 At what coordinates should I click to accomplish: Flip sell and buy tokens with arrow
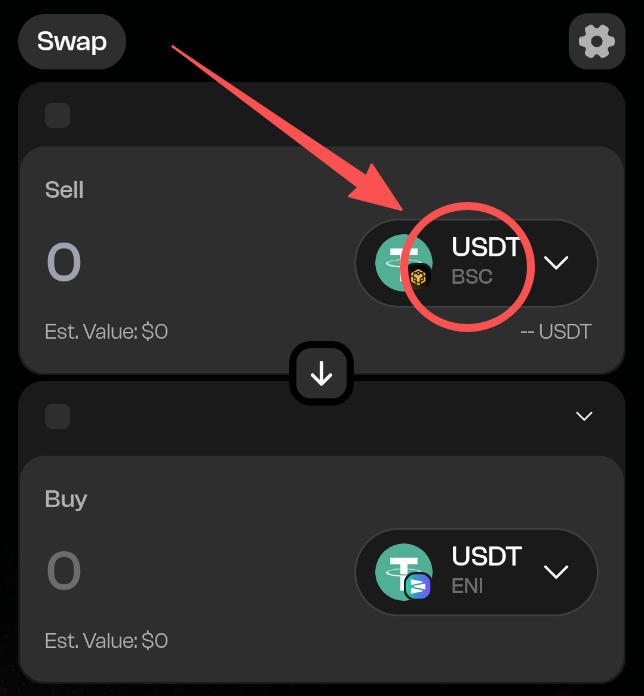click(321, 374)
